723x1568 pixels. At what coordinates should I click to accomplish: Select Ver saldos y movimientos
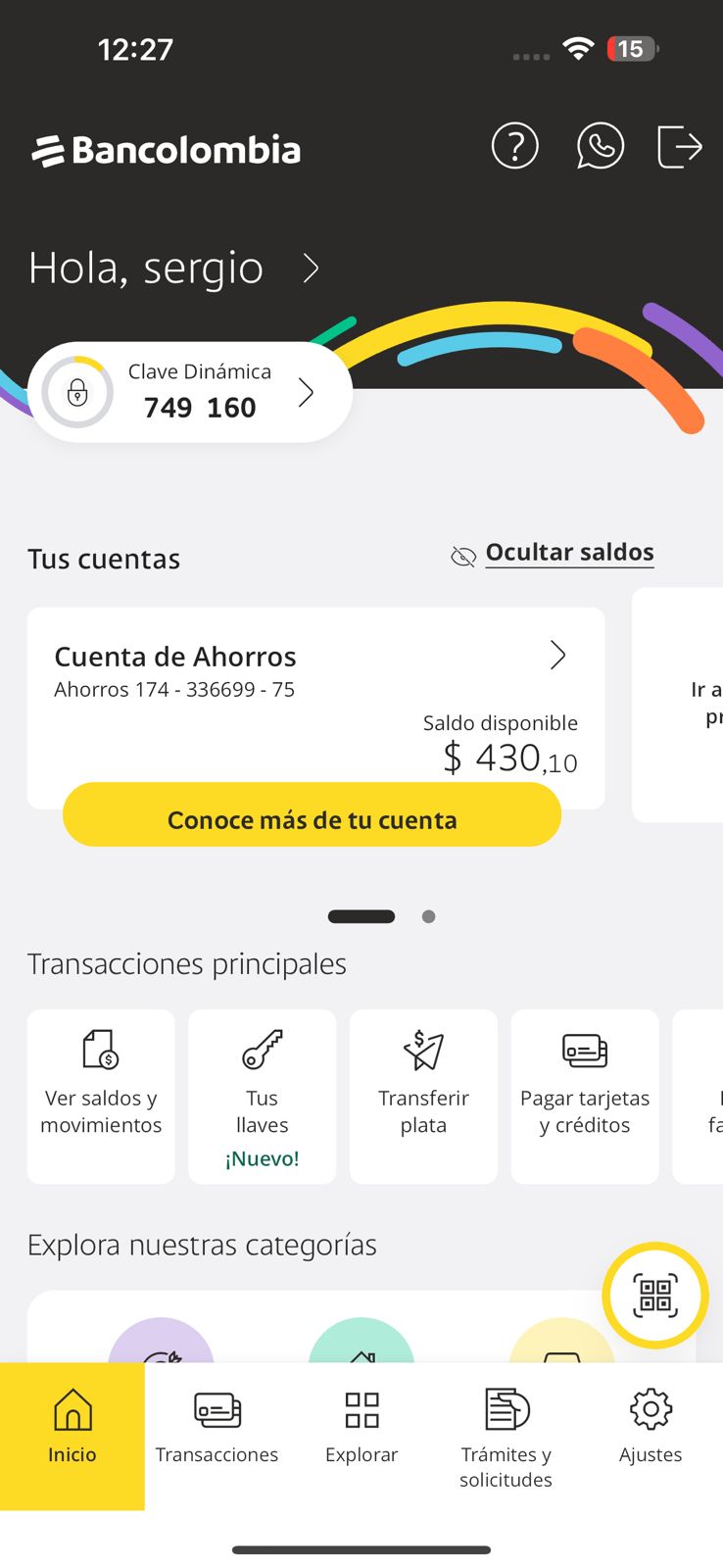point(101,1096)
